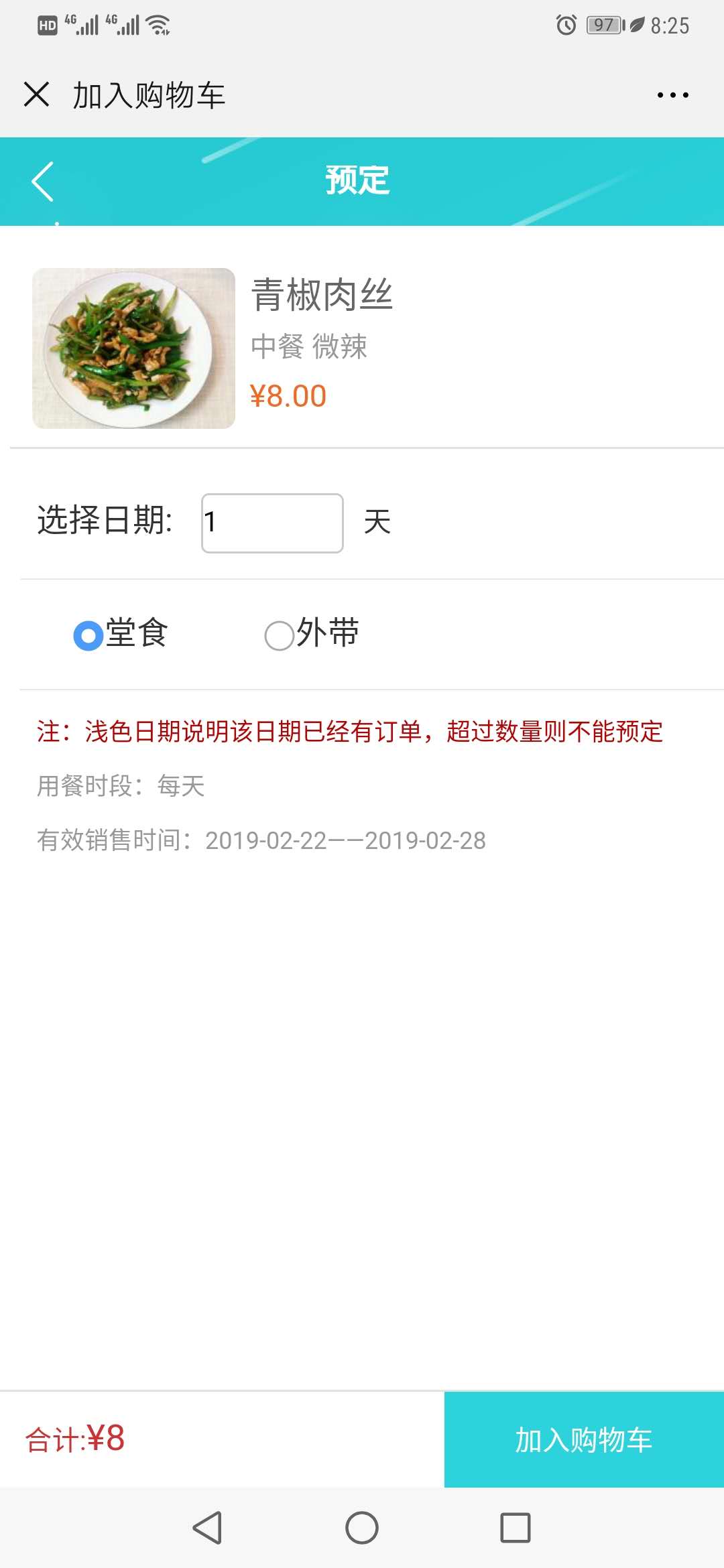Tap the system home button

pos(362,1528)
